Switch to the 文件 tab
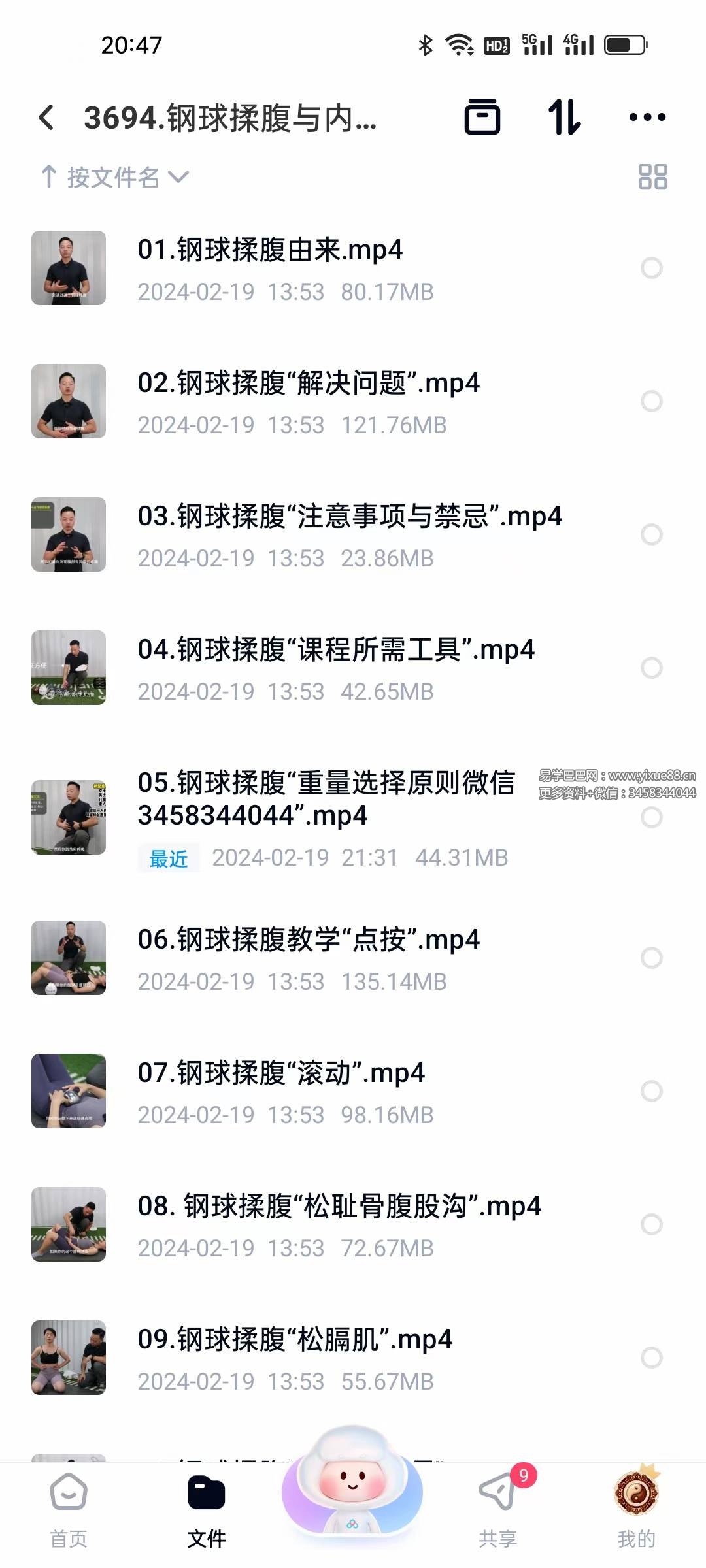Viewport: 706px width, 1568px height. coord(207,1510)
